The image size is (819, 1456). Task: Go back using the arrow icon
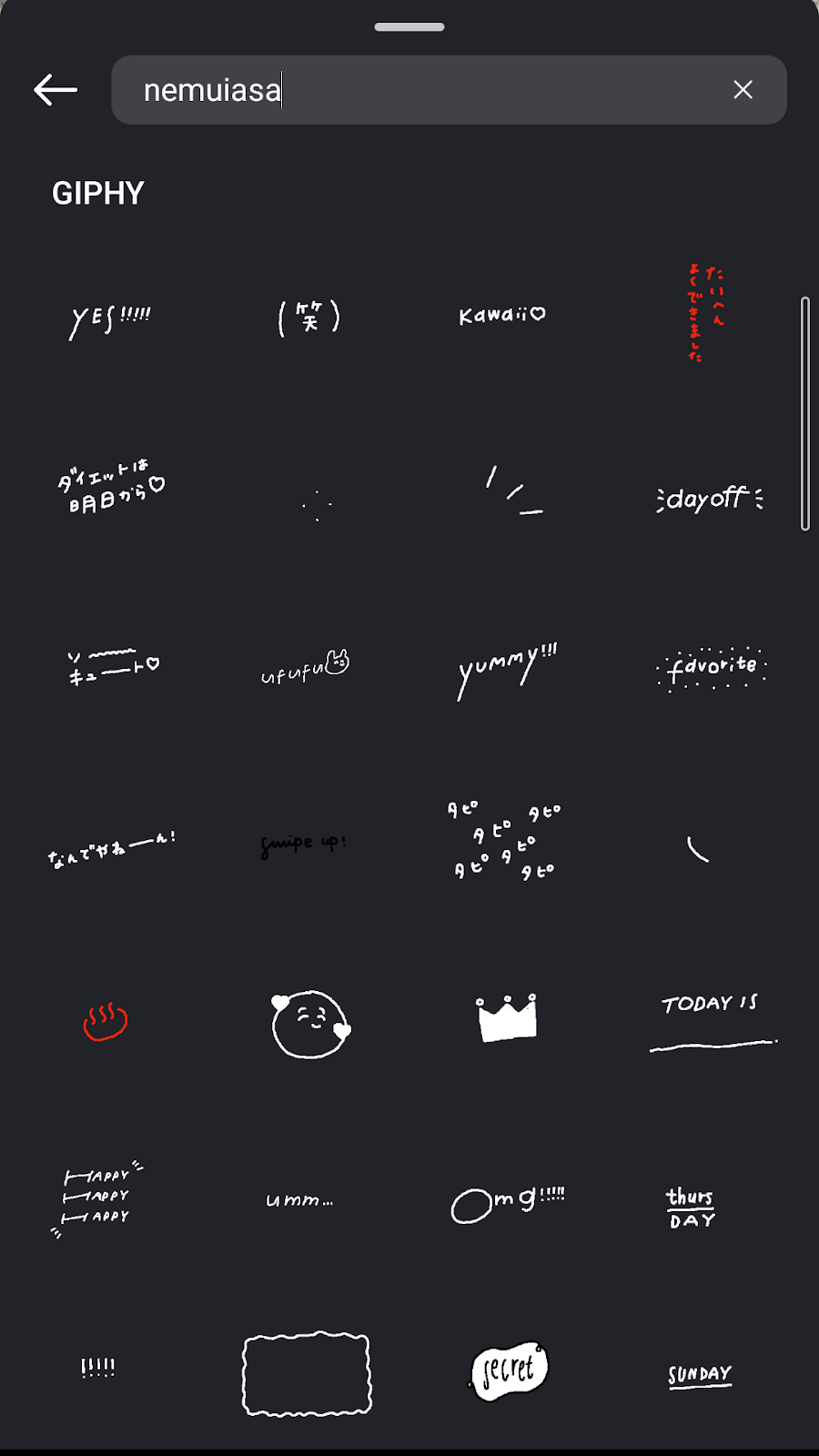point(56,90)
